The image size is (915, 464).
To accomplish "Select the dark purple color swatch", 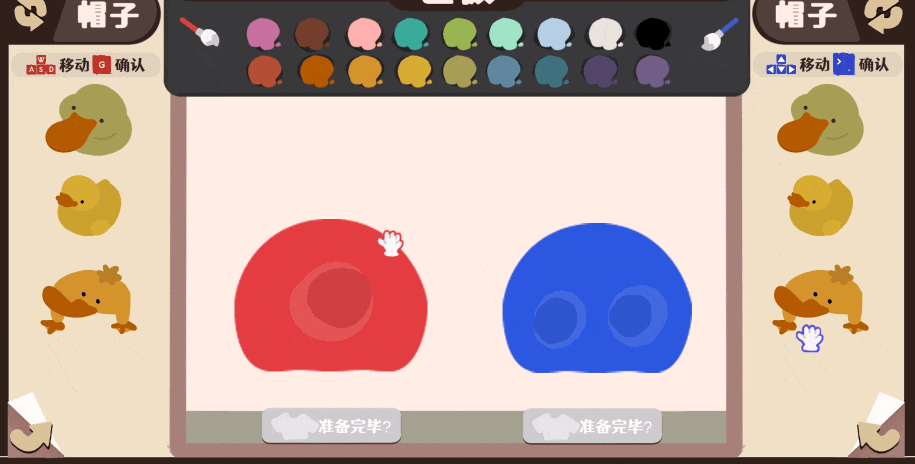I will 603,71.
